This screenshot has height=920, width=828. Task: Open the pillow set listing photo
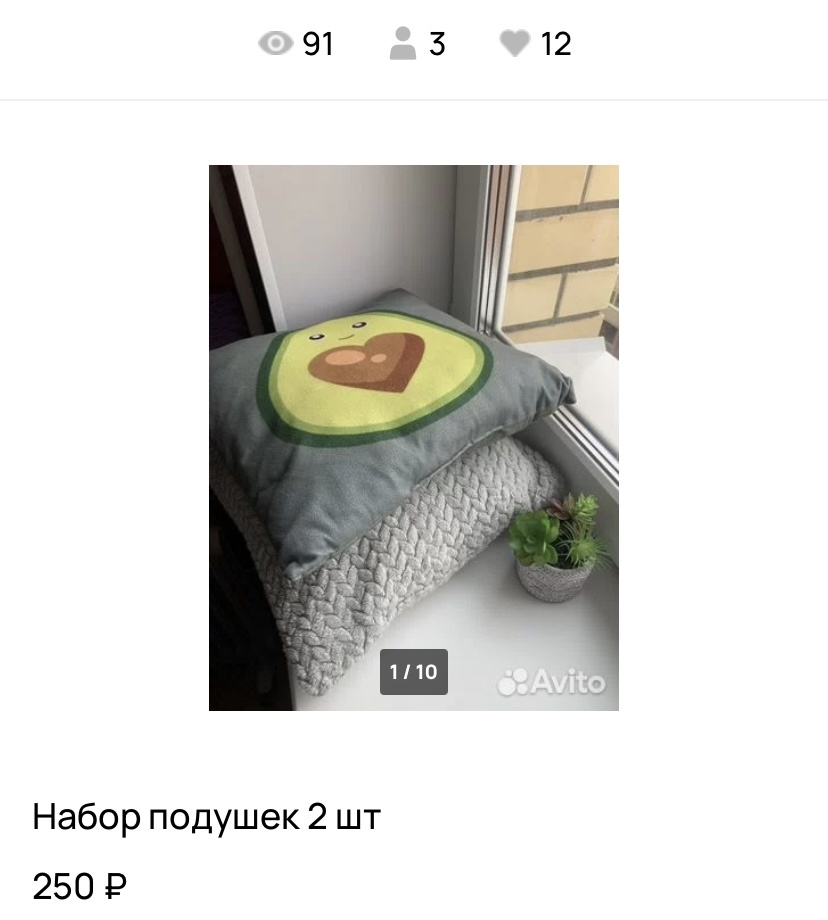point(413,437)
